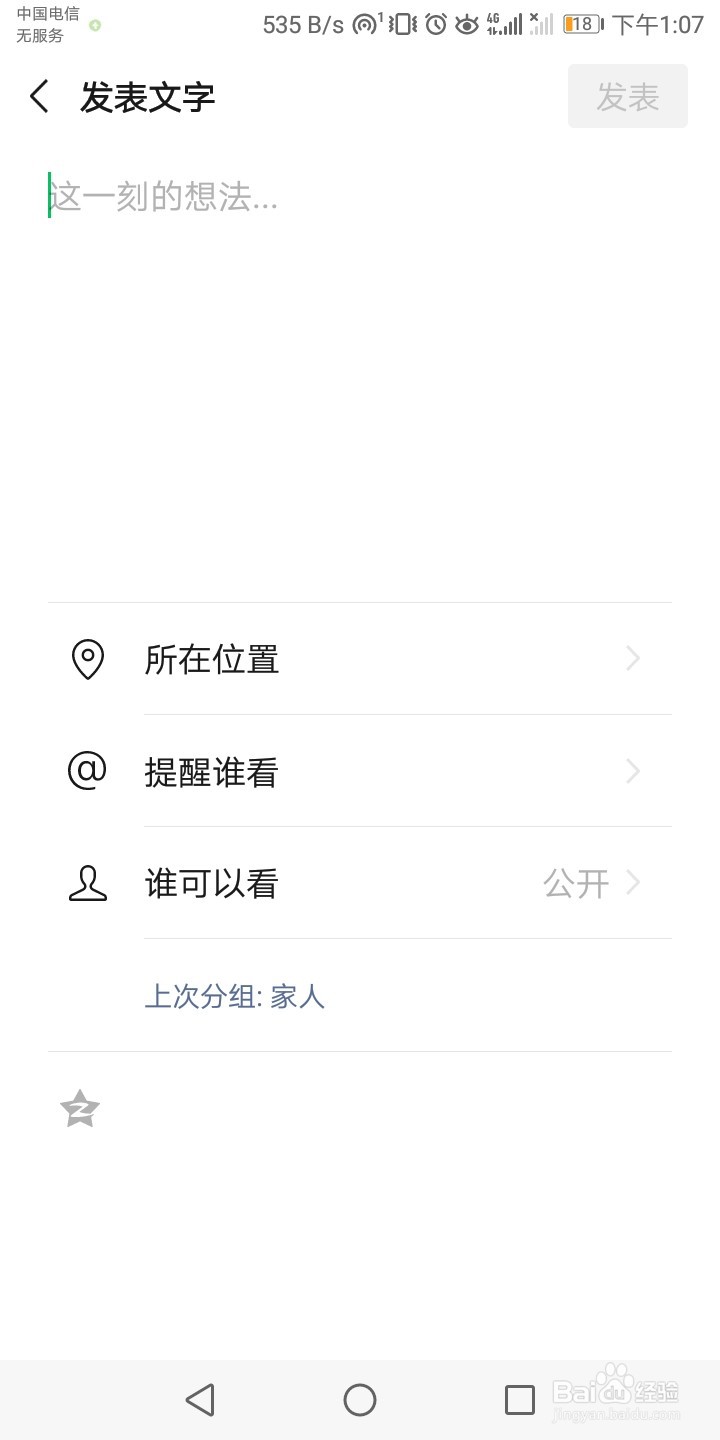The image size is (720, 1440).
Task: Tap the 发表 publish button
Action: point(627,97)
